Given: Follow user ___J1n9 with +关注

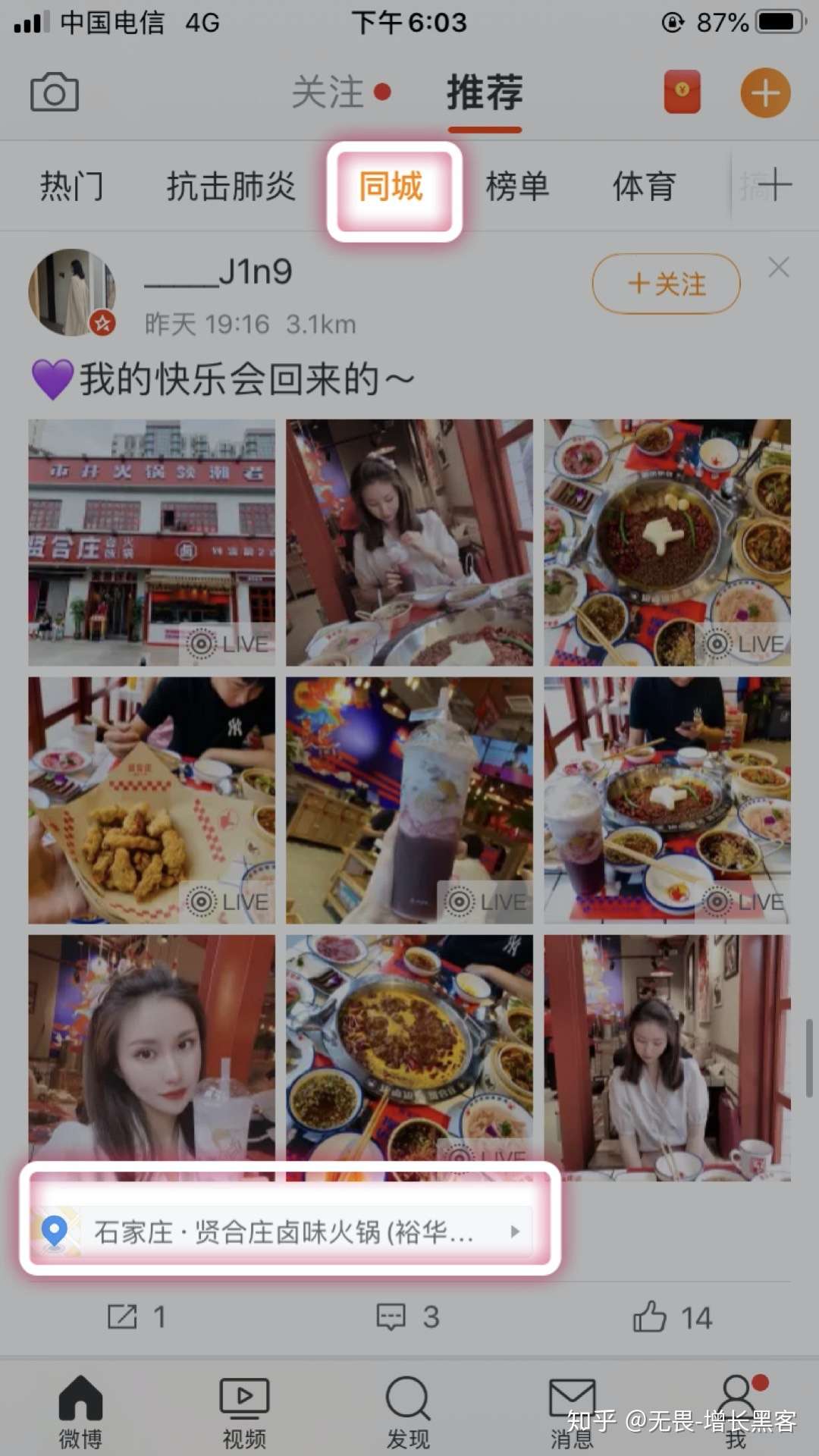Looking at the screenshot, I should pos(666,284).
